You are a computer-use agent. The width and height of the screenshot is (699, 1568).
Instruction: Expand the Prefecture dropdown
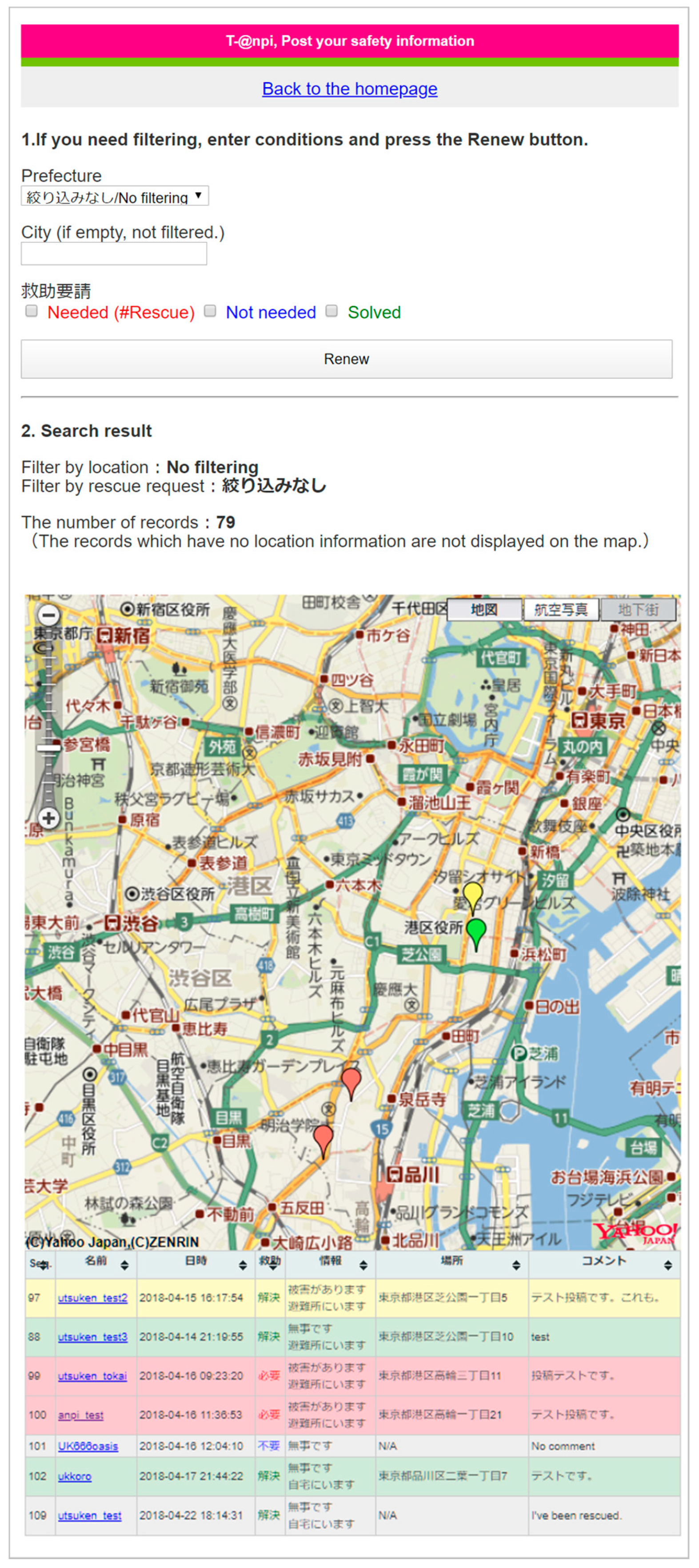coord(115,196)
